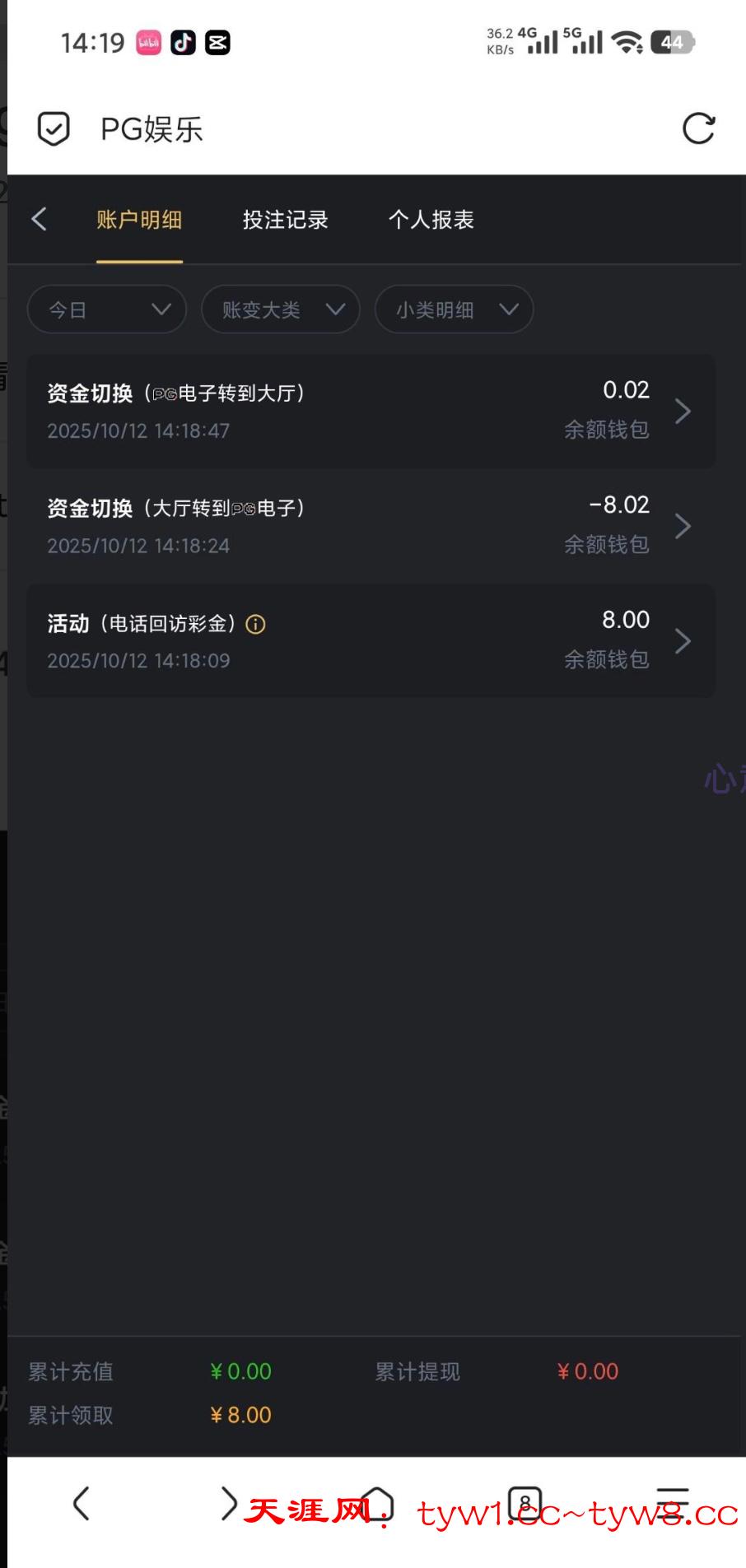View the 大厅转到PG电子 -8.02 record
The height and width of the screenshot is (1568, 746).
(x=371, y=526)
